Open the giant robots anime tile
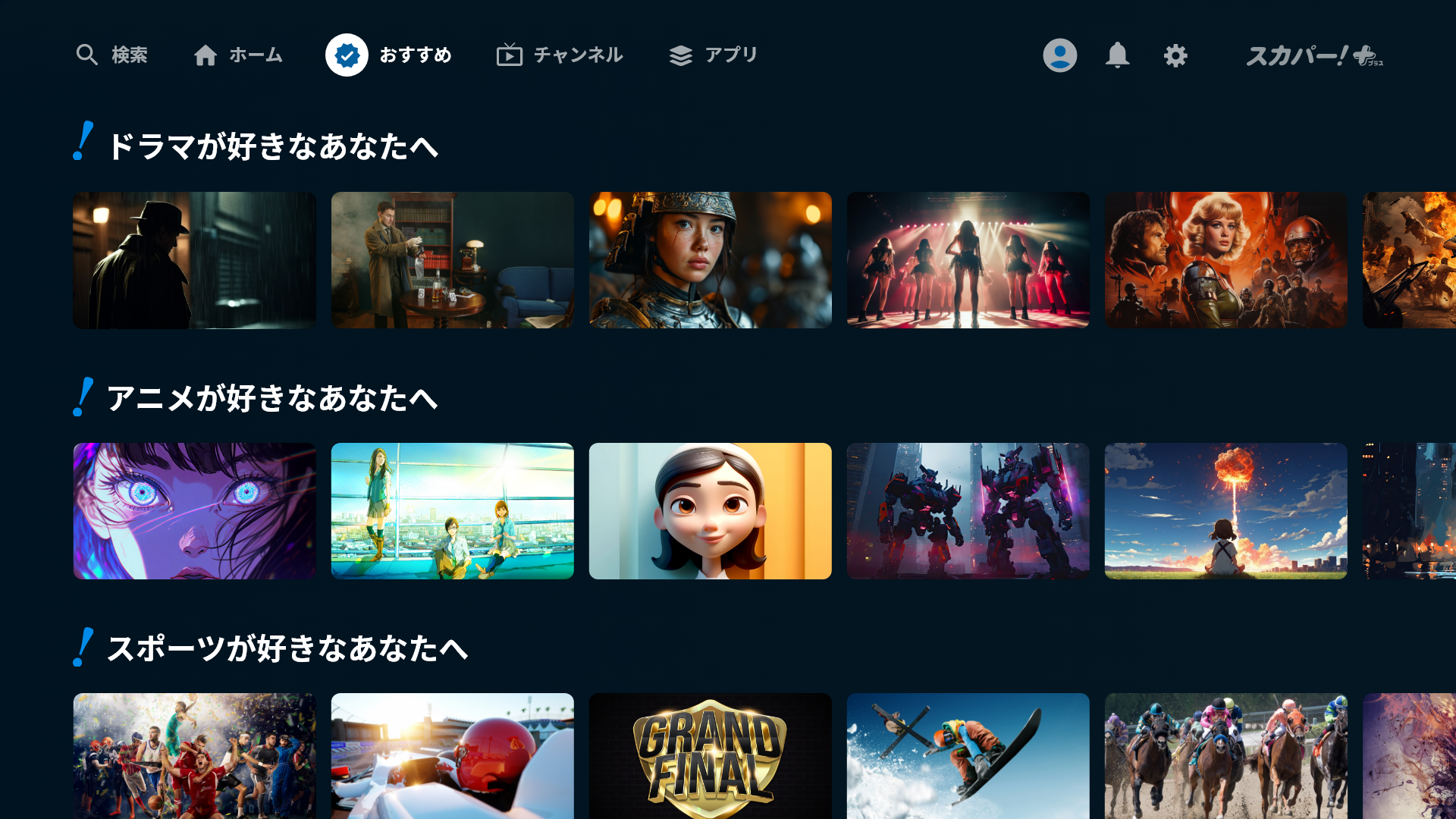The height and width of the screenshot is (819, 1456). [968, 511]
